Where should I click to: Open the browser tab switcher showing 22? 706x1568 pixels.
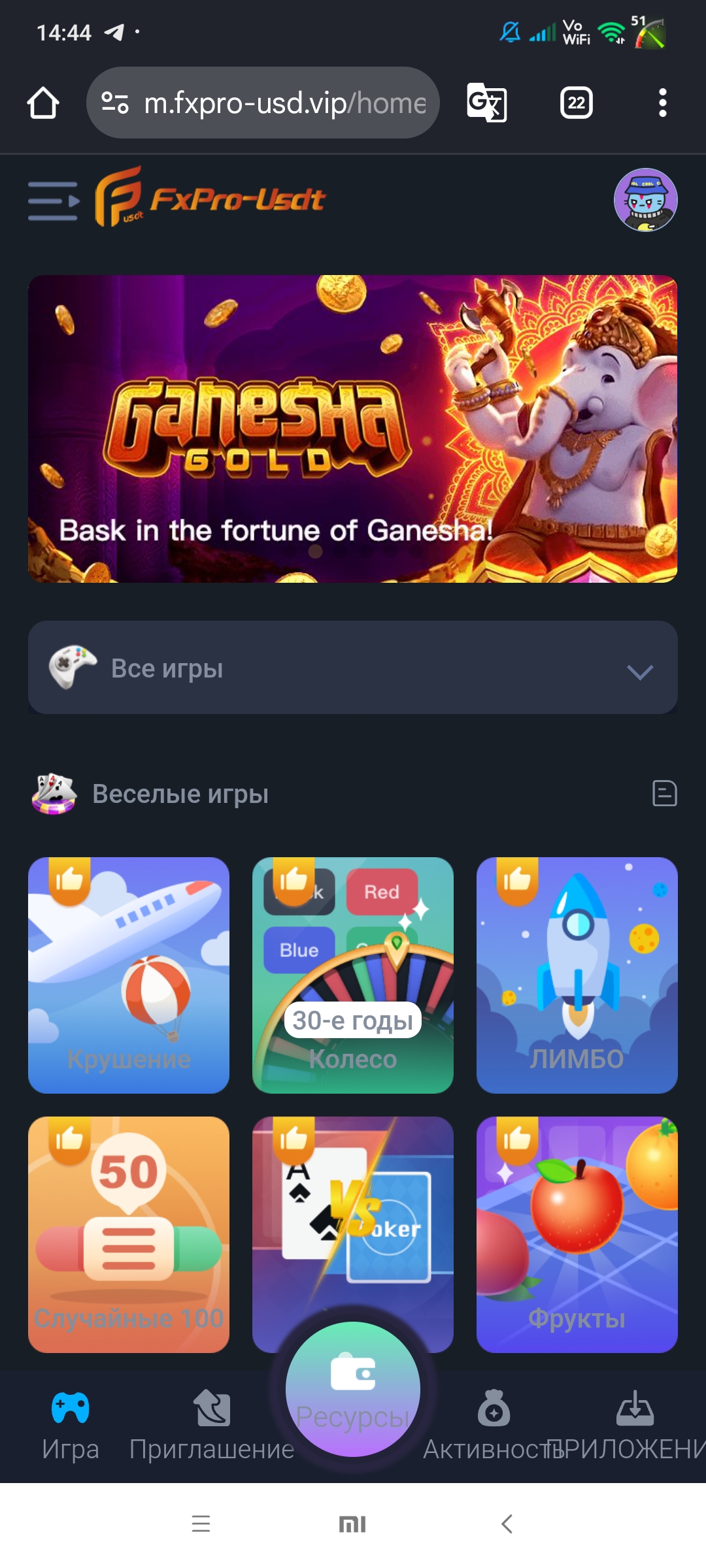[x=576, y=103]
